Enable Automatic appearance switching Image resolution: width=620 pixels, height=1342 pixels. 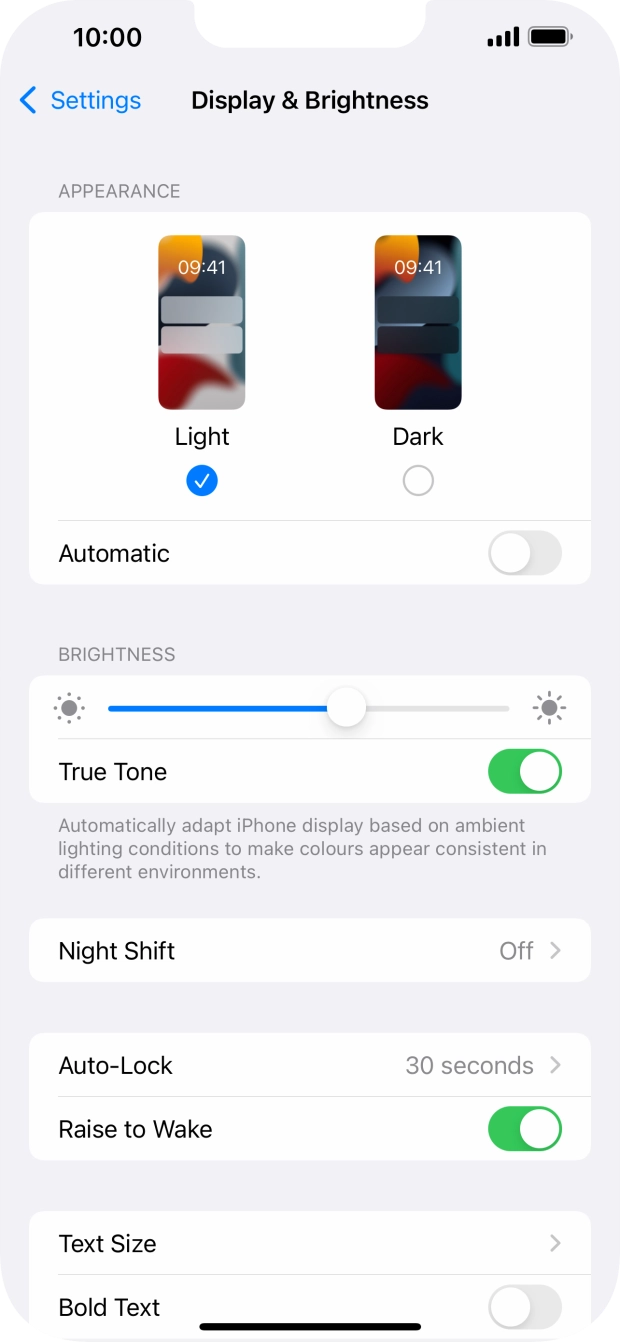tap(525, 553)
